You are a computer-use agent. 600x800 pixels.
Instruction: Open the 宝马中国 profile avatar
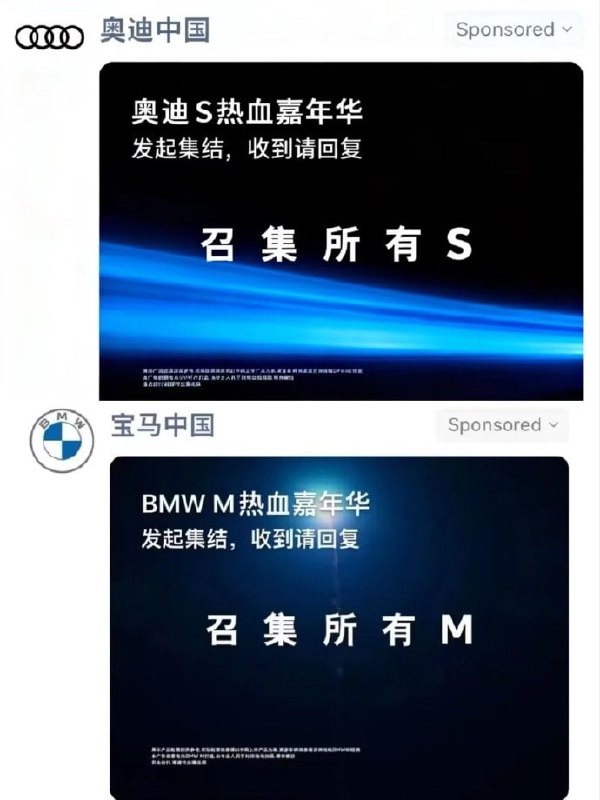coord(61,440)
